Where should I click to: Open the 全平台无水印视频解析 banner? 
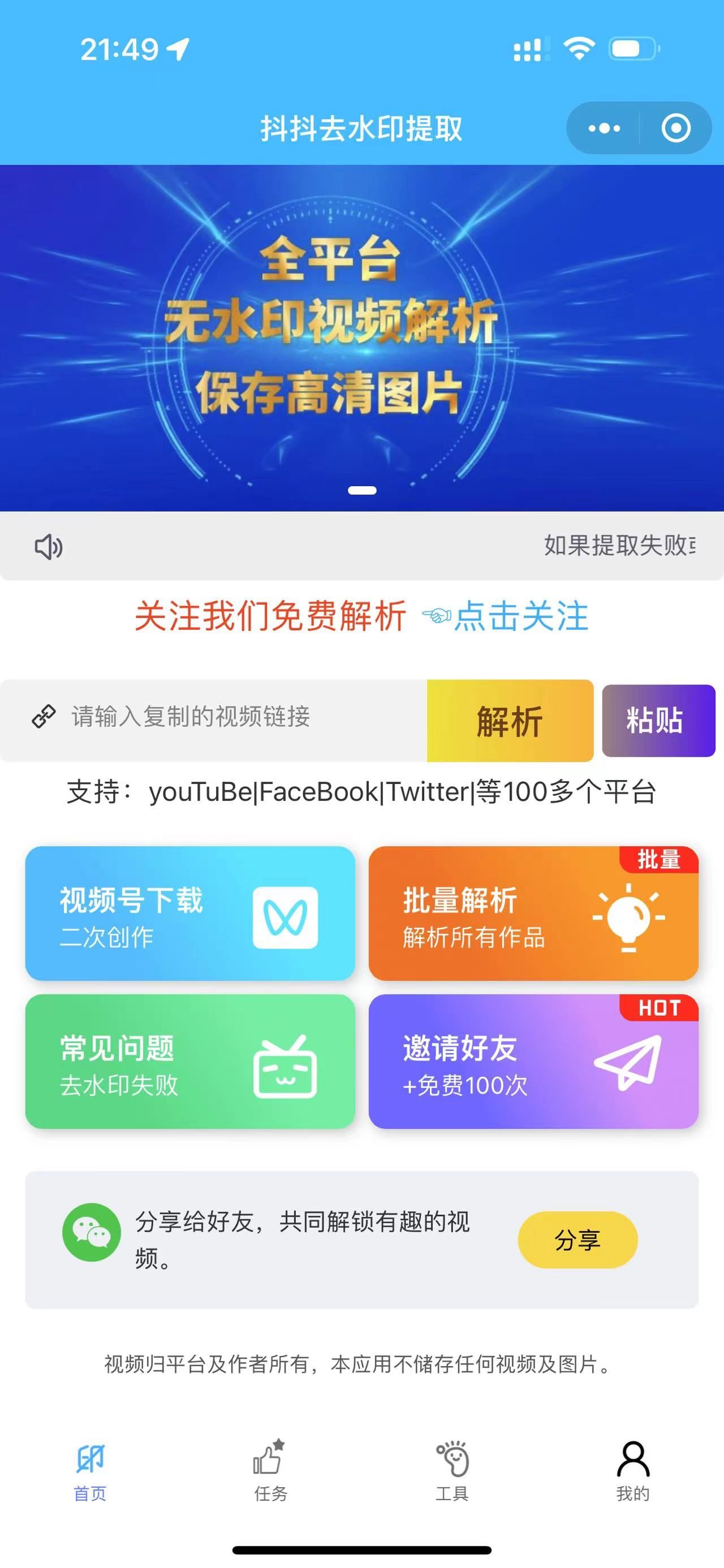pos(361,337)
